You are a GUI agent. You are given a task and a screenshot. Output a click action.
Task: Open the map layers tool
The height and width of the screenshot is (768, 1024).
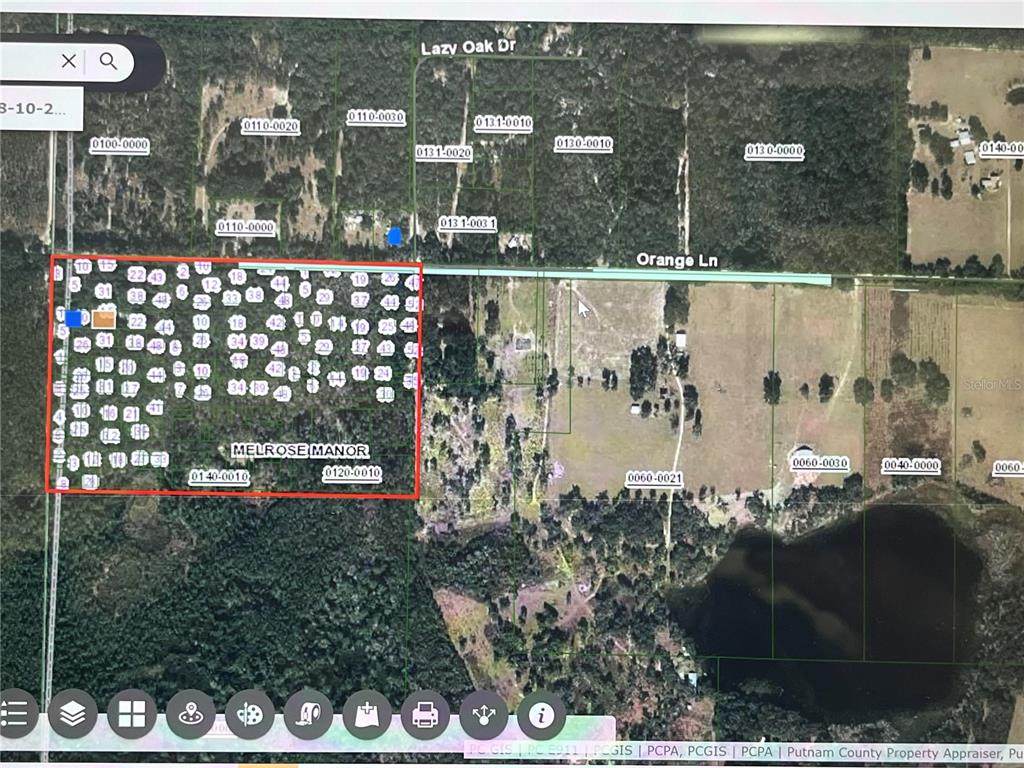pos(73,714)
